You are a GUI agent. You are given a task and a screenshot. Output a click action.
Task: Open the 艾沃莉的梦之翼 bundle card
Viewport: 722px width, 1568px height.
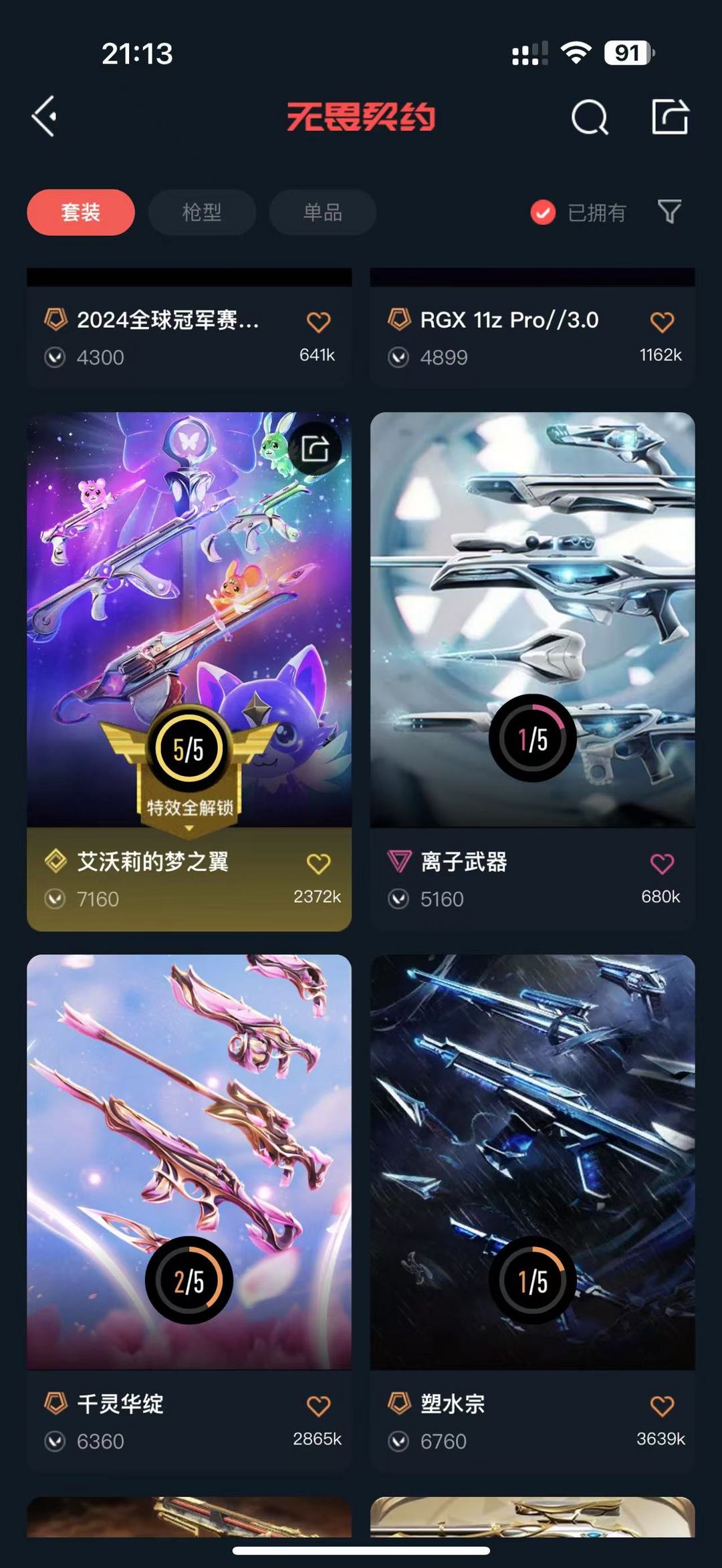tap(189, 602)
